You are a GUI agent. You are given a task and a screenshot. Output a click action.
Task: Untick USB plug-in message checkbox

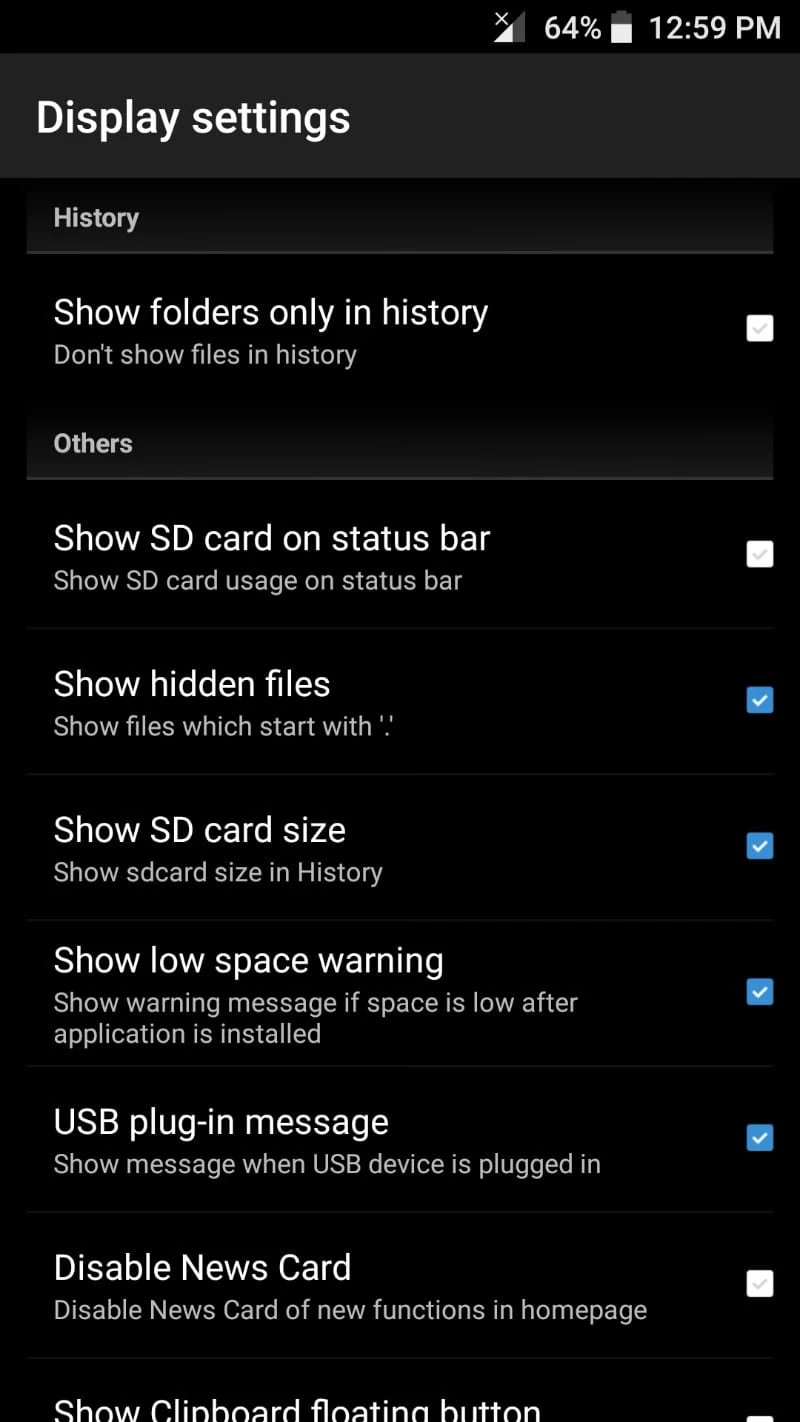(759, 1138)
